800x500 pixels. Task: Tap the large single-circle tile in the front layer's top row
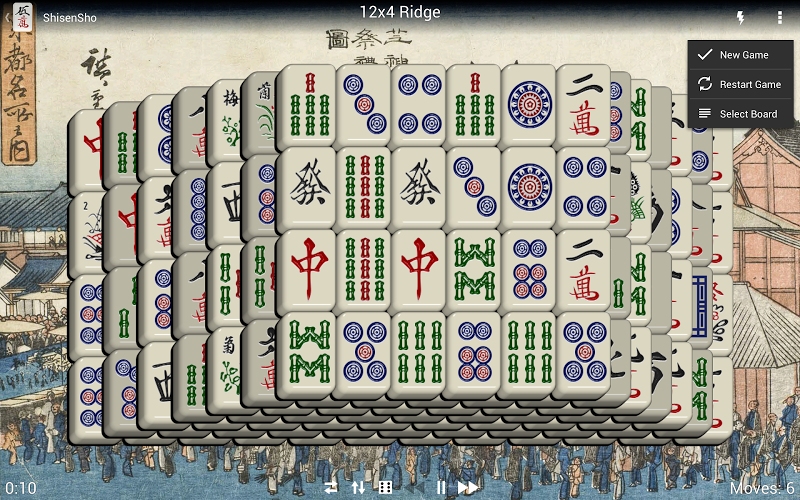click(527, 103)
